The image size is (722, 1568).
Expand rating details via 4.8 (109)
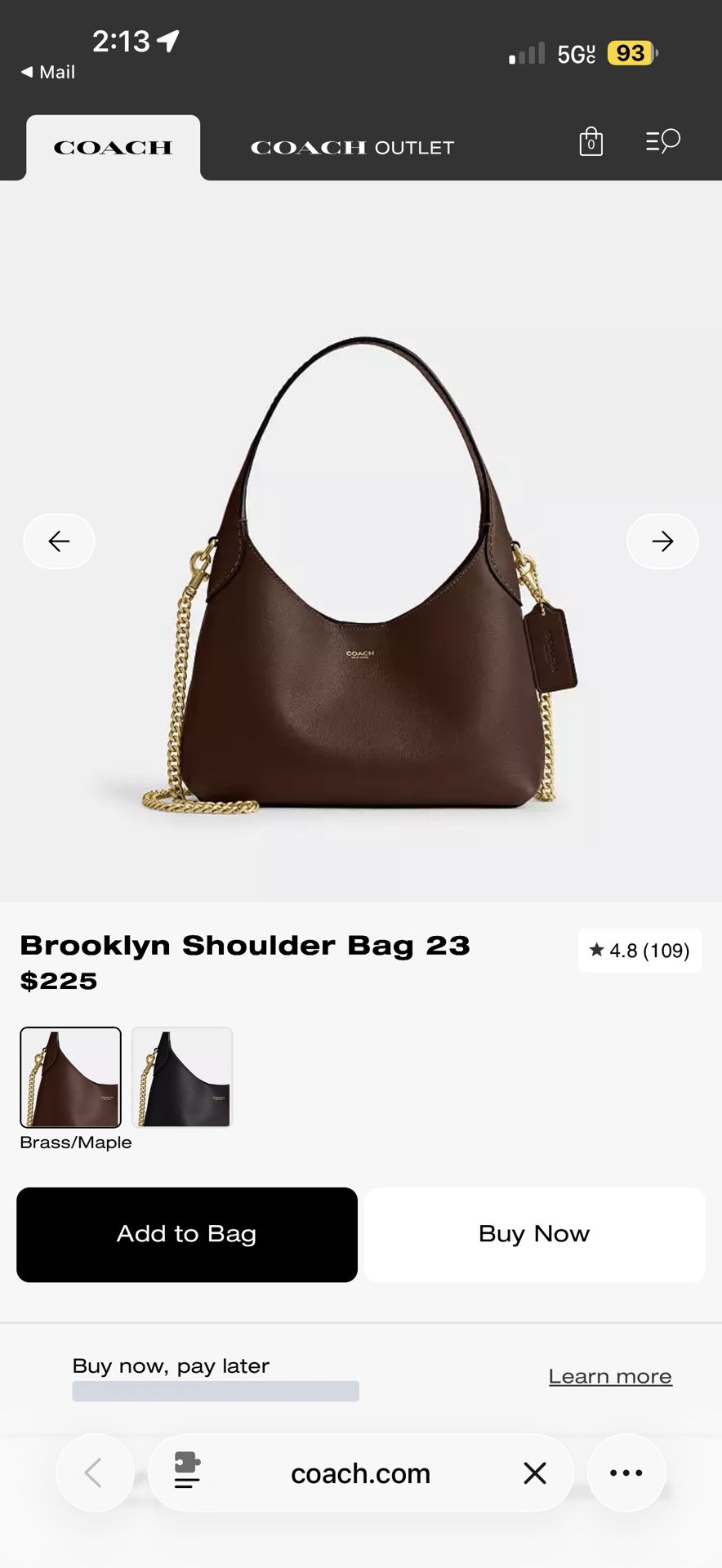tap(640, 950)
